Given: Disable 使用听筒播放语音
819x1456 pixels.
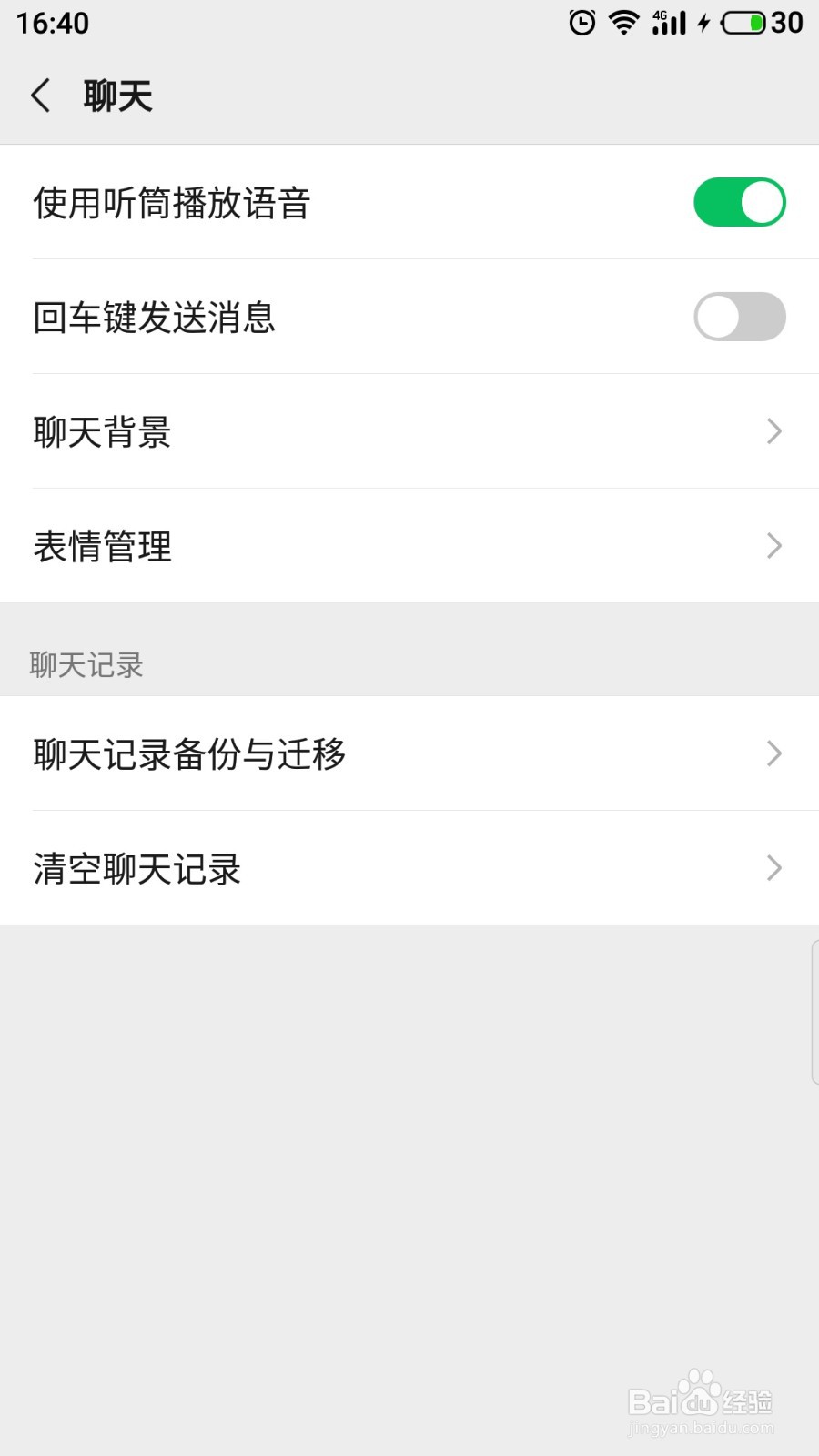Looking at the screenshot, I should pos(739,201).
